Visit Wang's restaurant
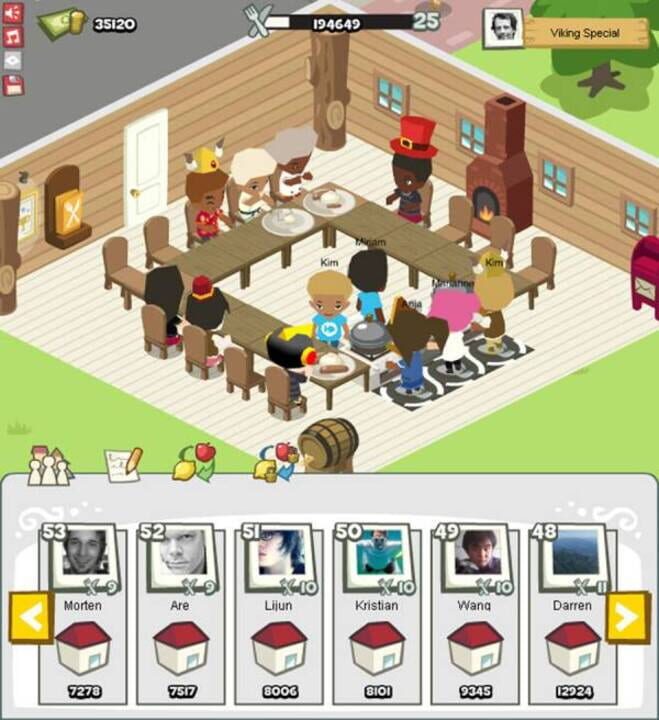Screen dimensions: 659x720 (x=475, y=647)
